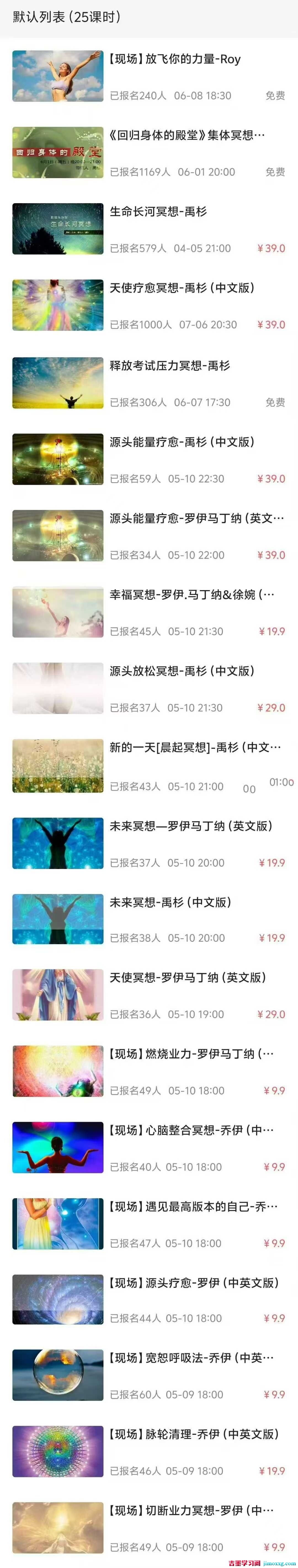Open 生命长河冥想-禹杉 lesson
Screen dimensions: 298x1568
(x=158, y=212)
